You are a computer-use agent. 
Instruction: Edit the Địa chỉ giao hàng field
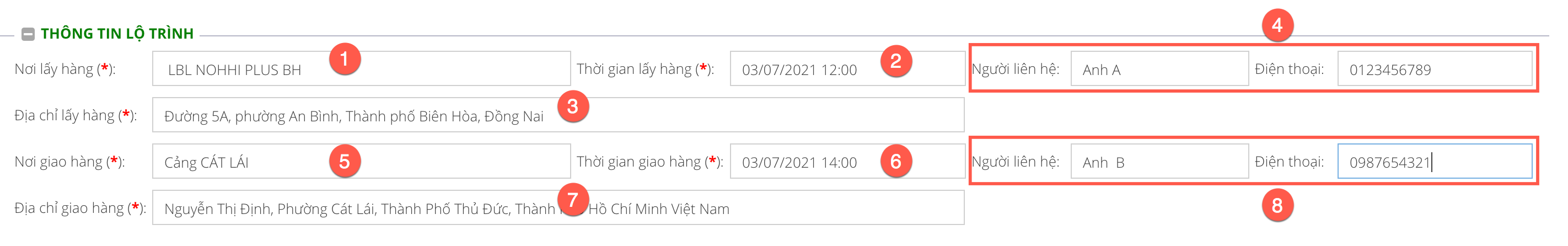[365, 207]
